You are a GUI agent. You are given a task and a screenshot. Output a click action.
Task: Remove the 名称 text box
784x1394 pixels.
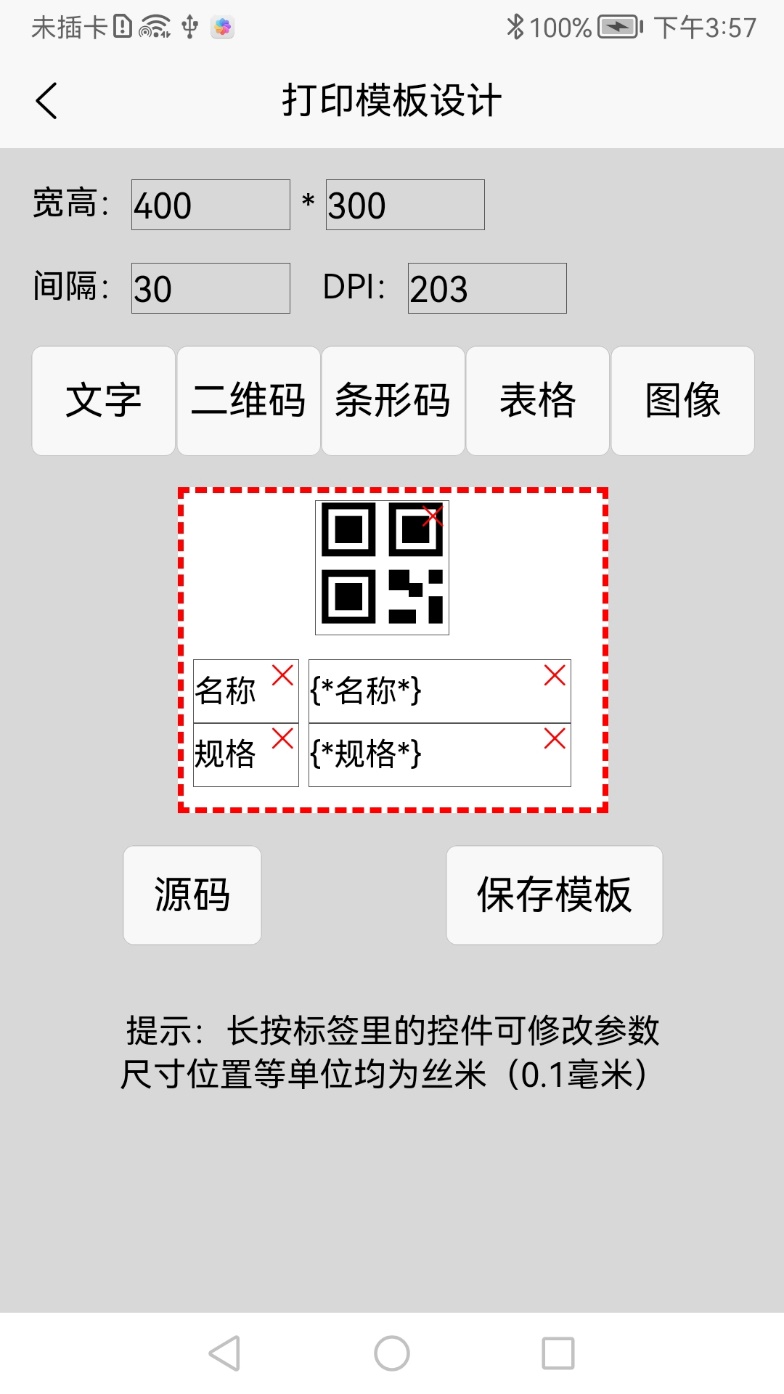click(x=283, y=675)
